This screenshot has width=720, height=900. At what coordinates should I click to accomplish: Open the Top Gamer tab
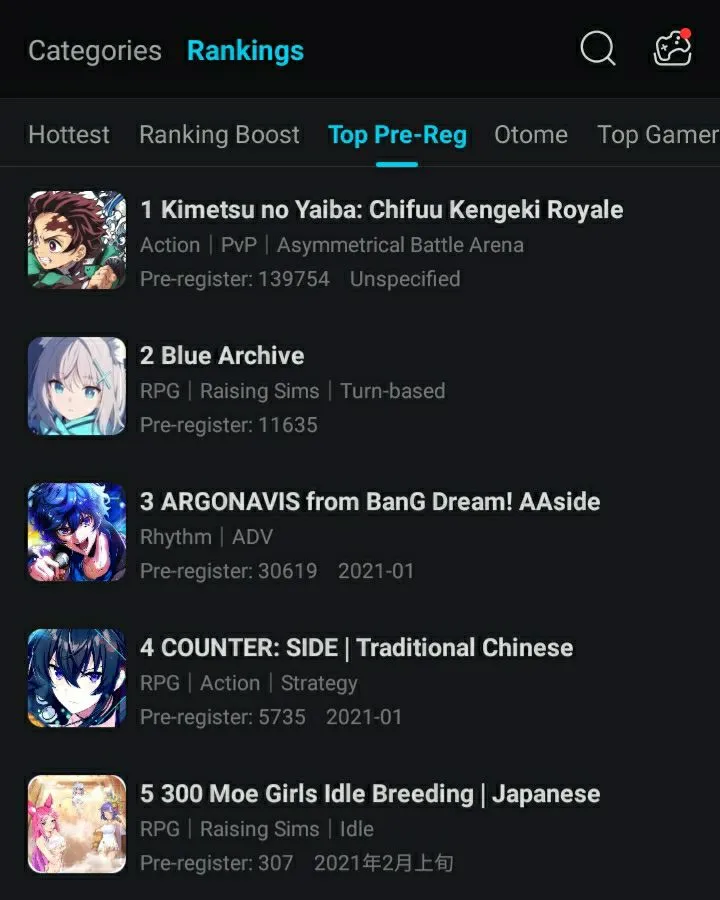[x=656, y=135]
